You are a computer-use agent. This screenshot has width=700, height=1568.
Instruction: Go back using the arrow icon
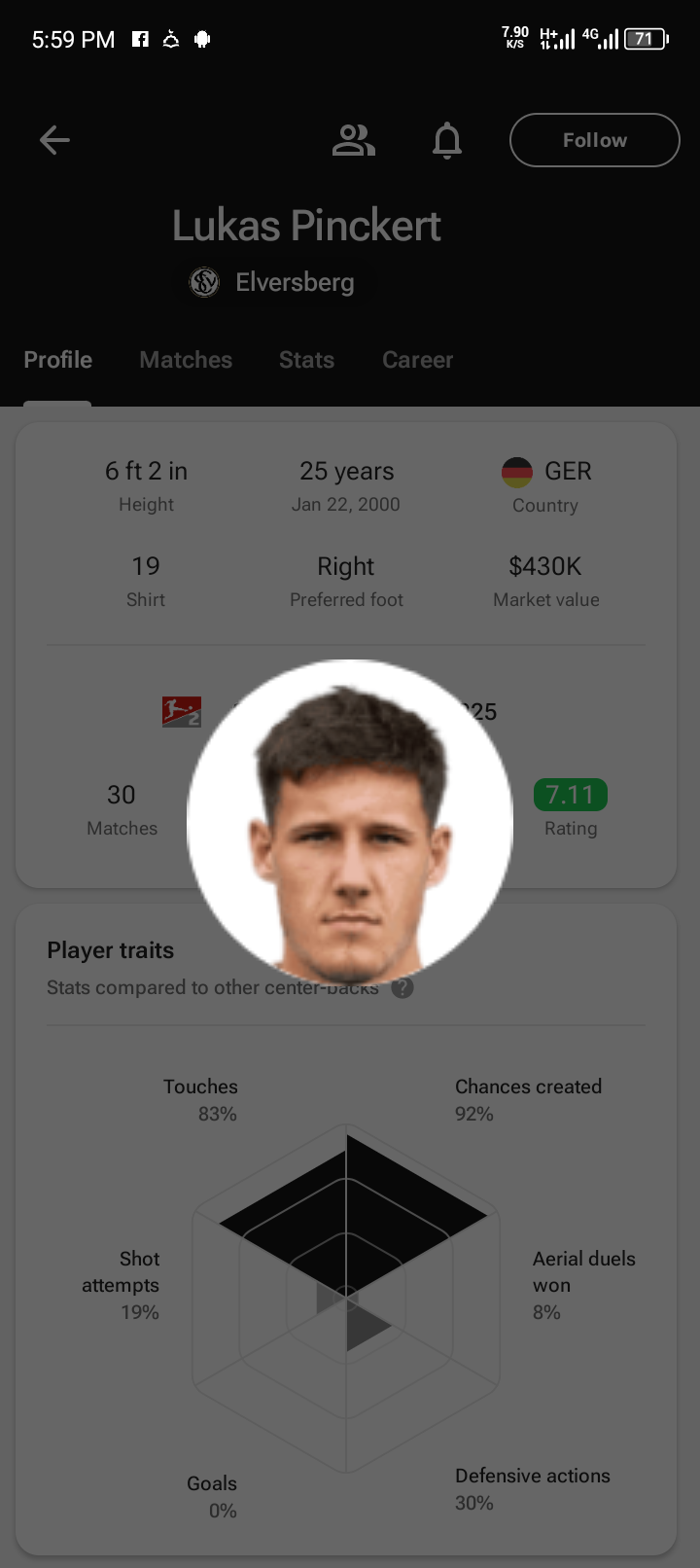point(54,140)
